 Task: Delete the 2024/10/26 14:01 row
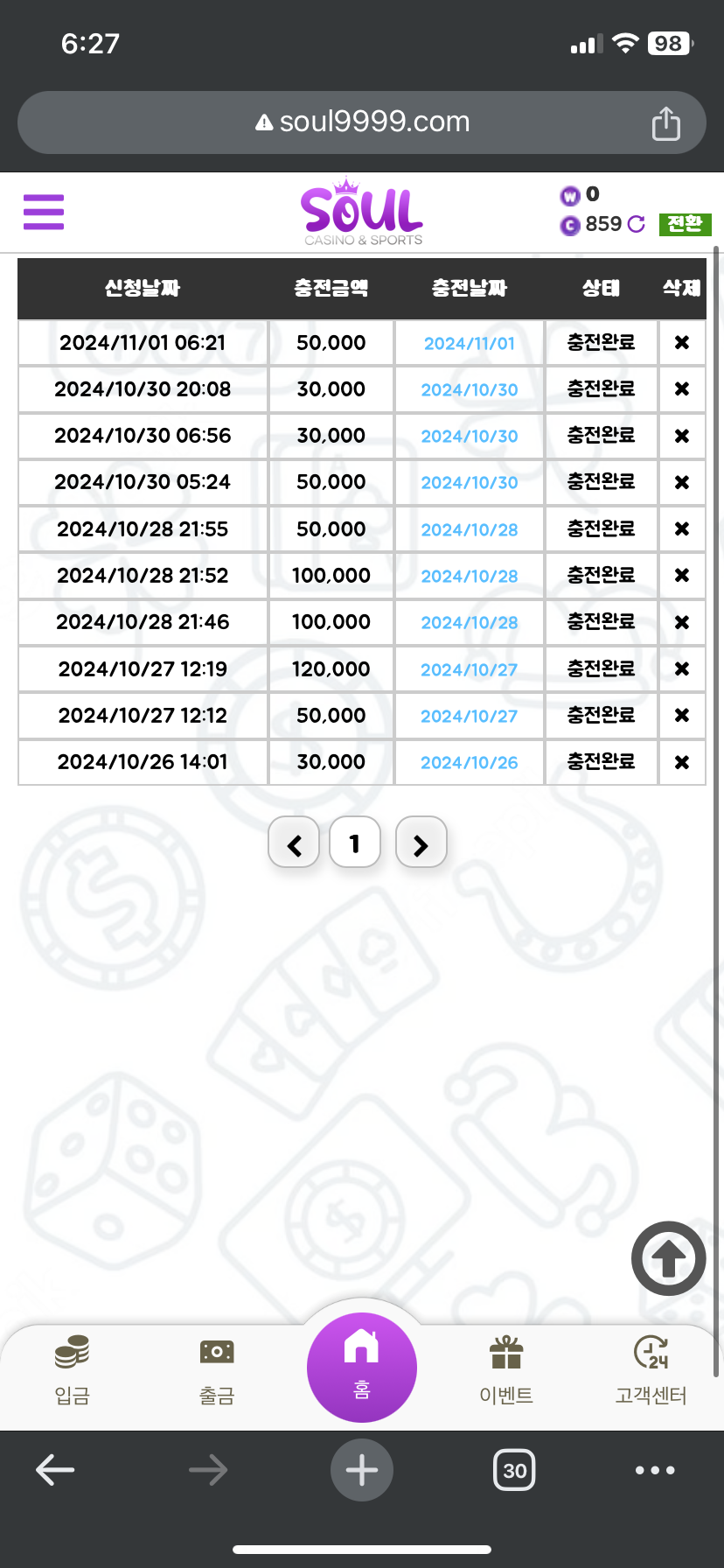[682, 762]
